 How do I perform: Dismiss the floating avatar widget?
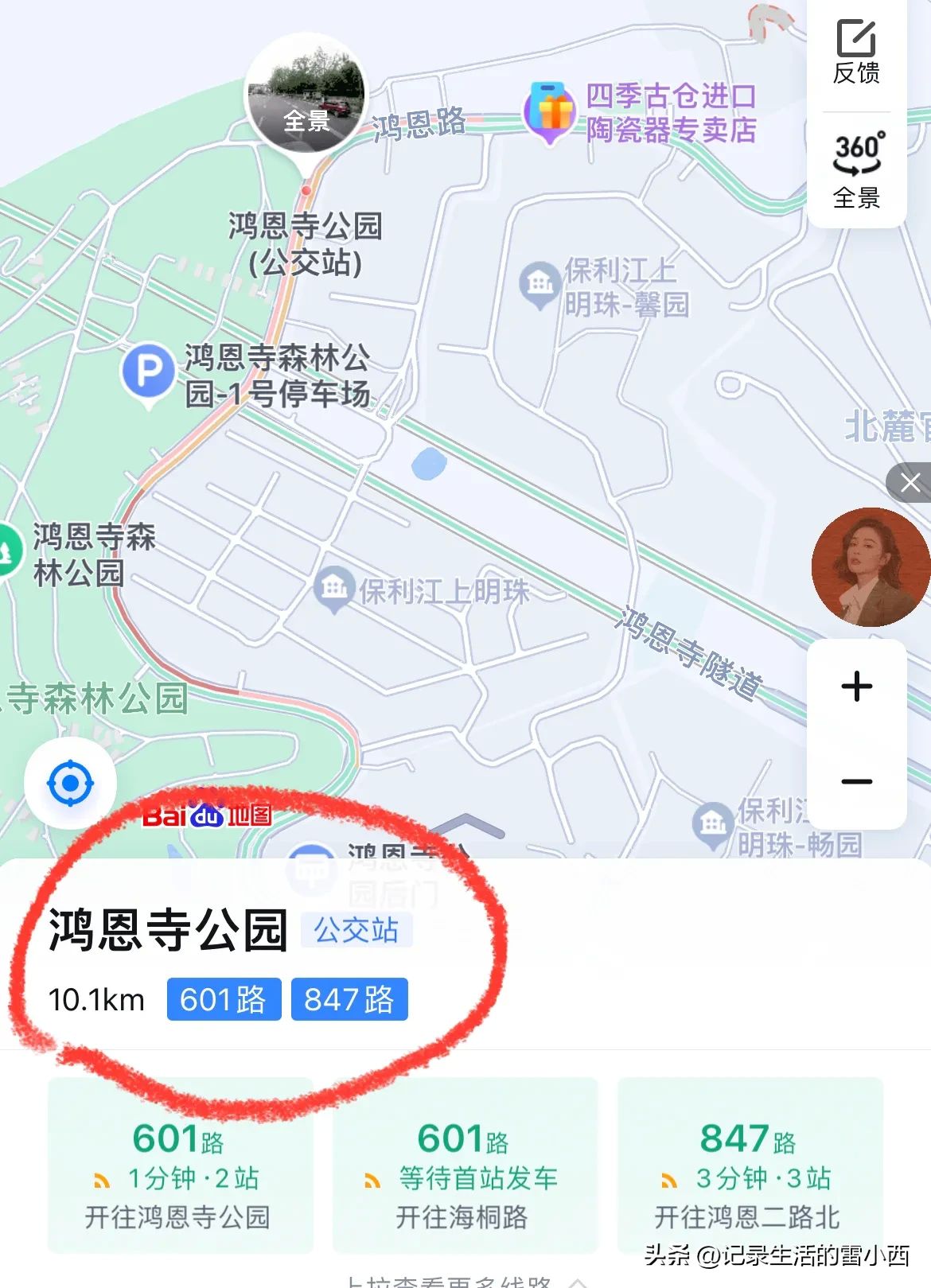click(910, 482)
